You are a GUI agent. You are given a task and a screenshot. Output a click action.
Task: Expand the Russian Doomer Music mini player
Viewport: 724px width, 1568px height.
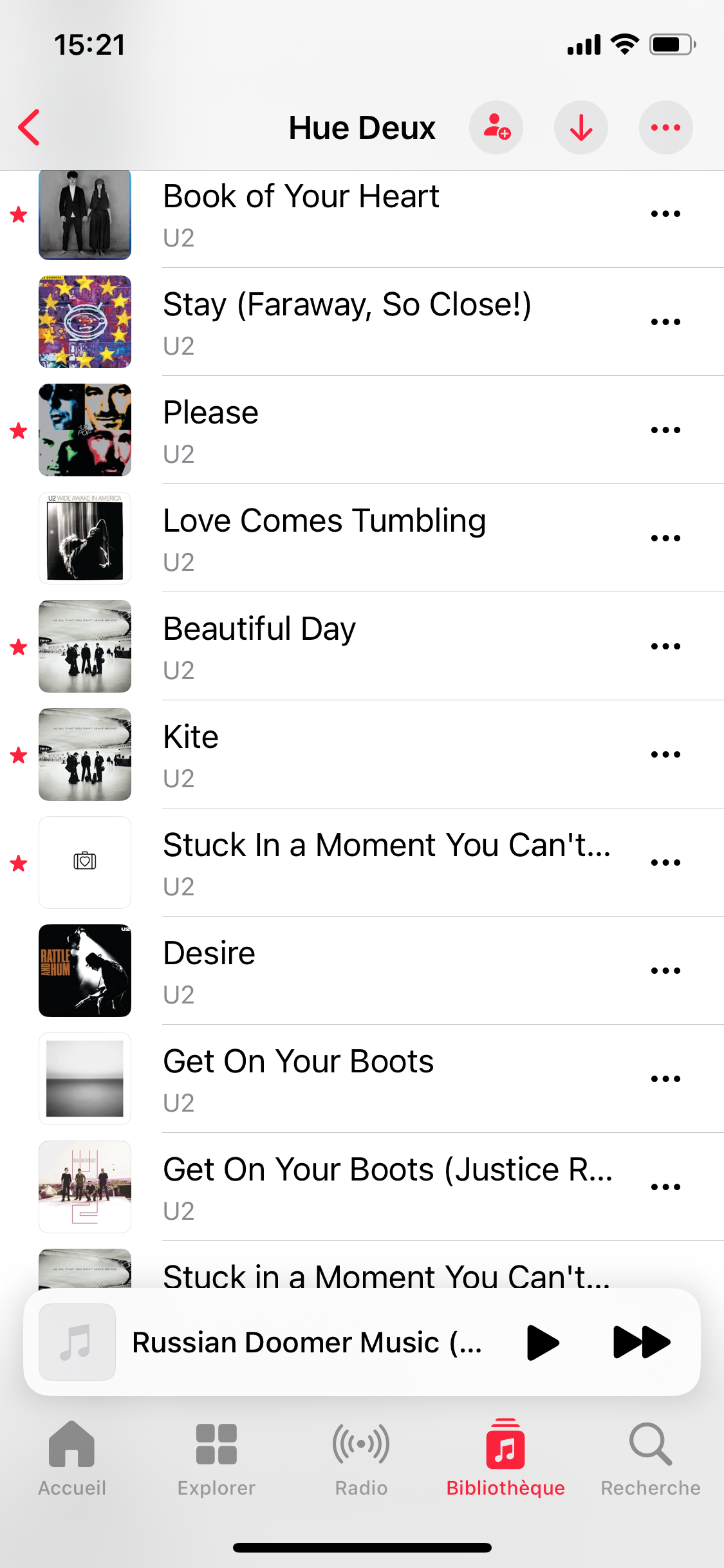307,1342
